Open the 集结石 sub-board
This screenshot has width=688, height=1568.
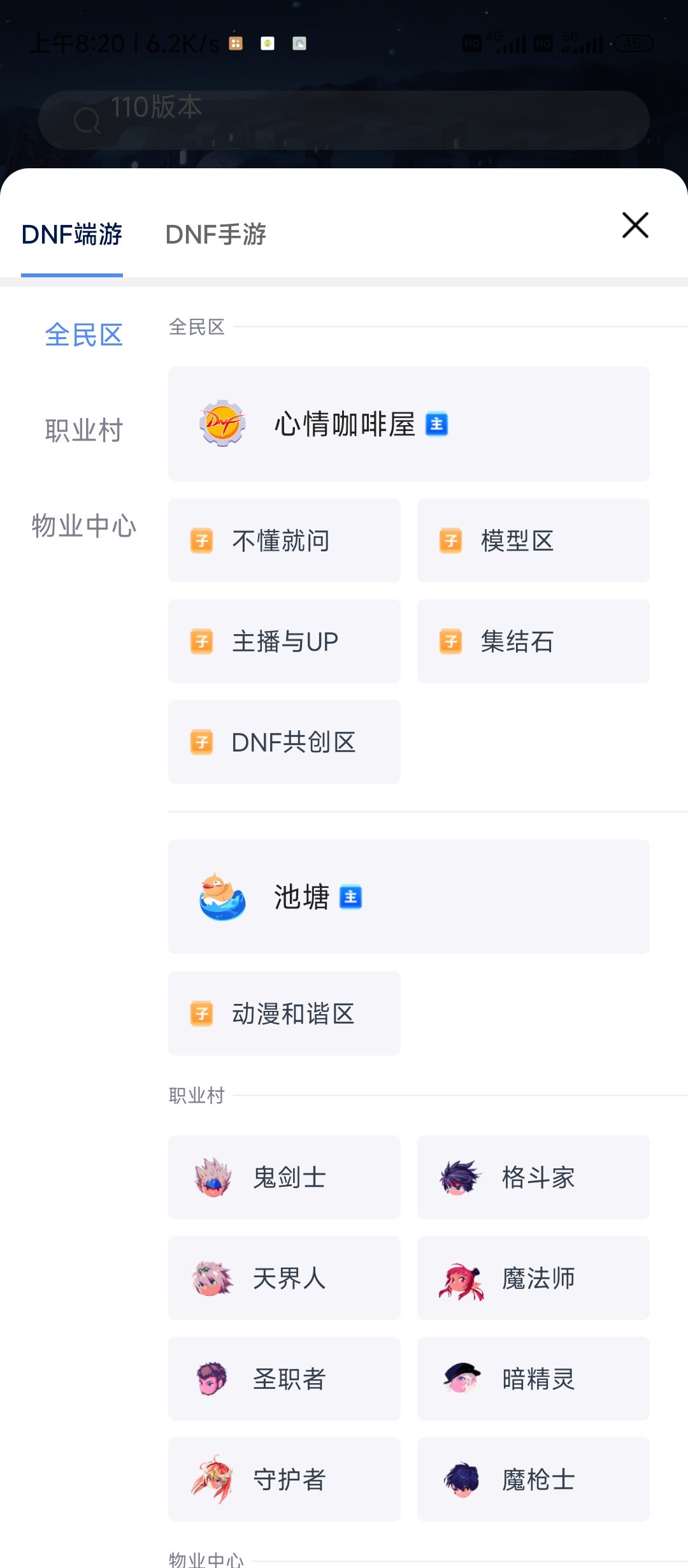click(x=533, y=641)
